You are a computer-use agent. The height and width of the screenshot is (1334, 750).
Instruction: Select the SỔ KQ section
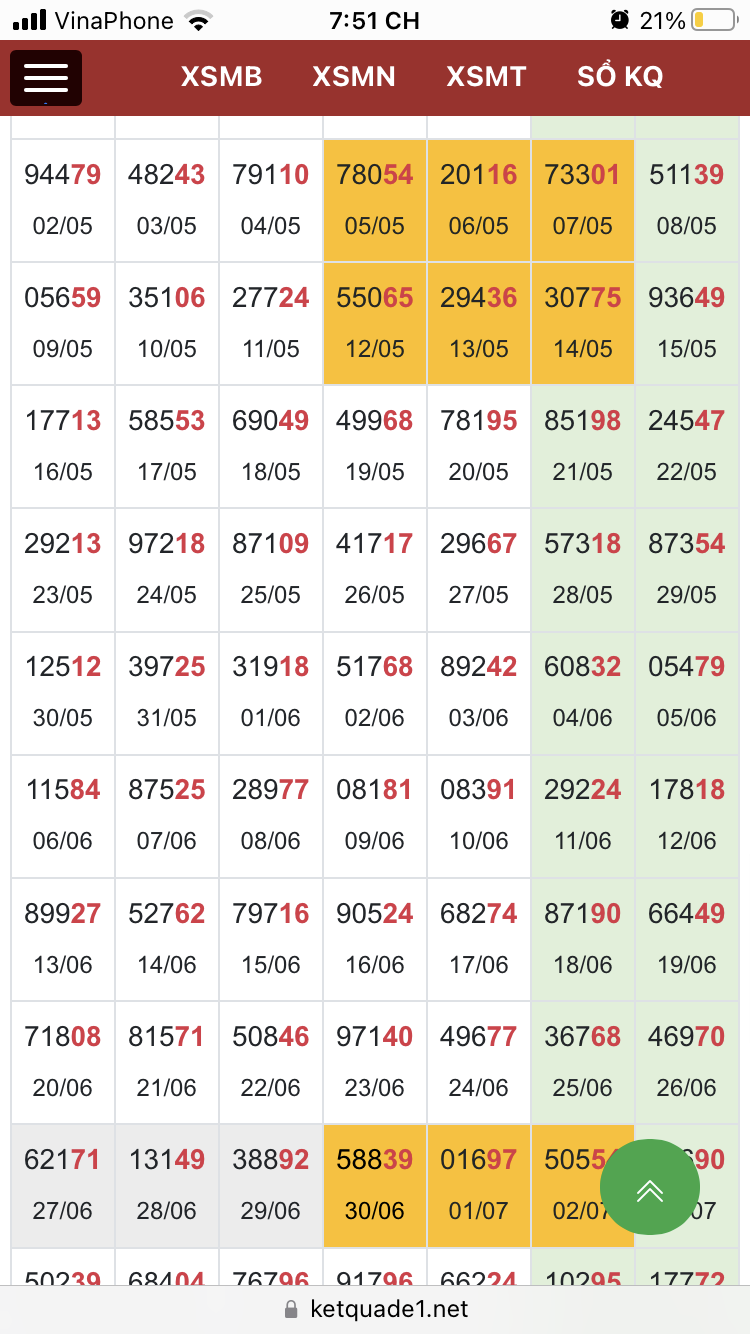pyautogui.click(x=620, y=77)
